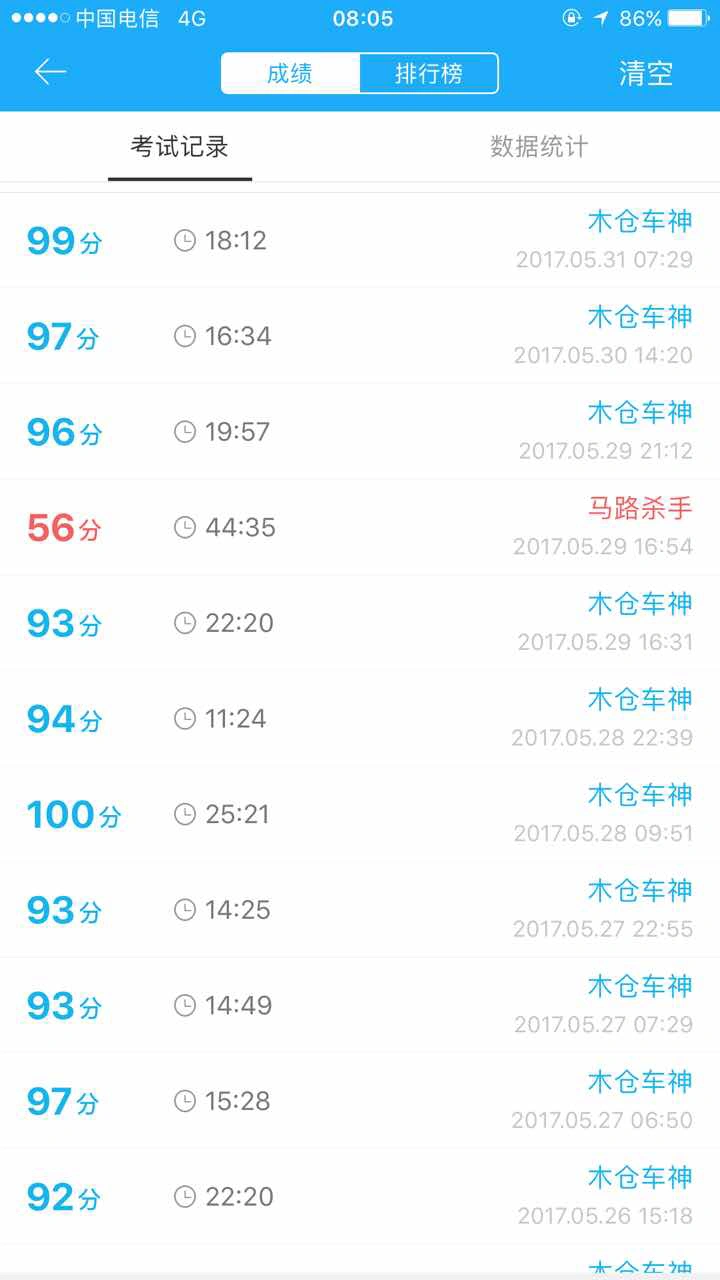This screenshot has width=720, height=1280.
Task: Open the 99分 record from 2017.05.31 07:29
Action: coord(360,240)
